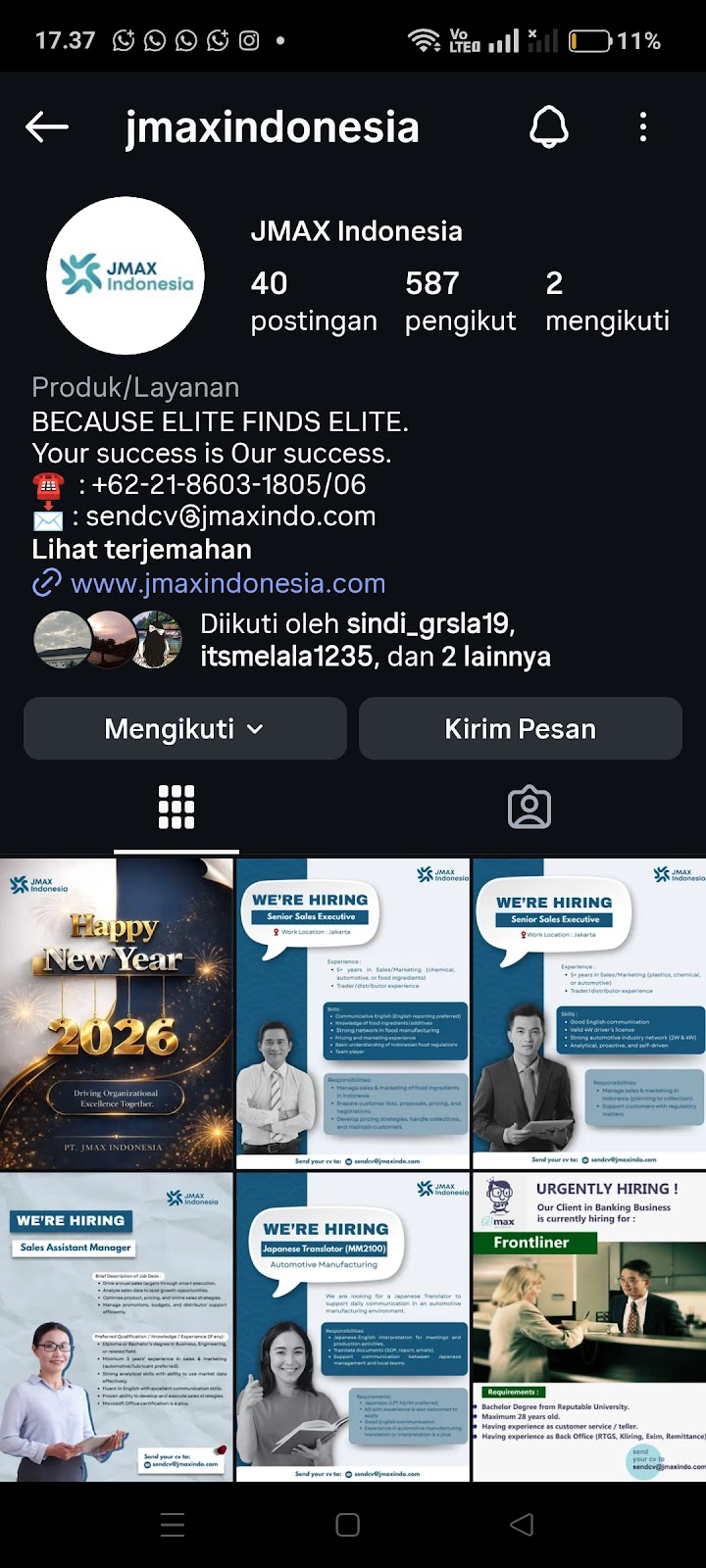Open the Urgently Hiring Frontliner post
Image resolution: width=706 pixels, height=1568 pixels.
(x=589, y=1327)
